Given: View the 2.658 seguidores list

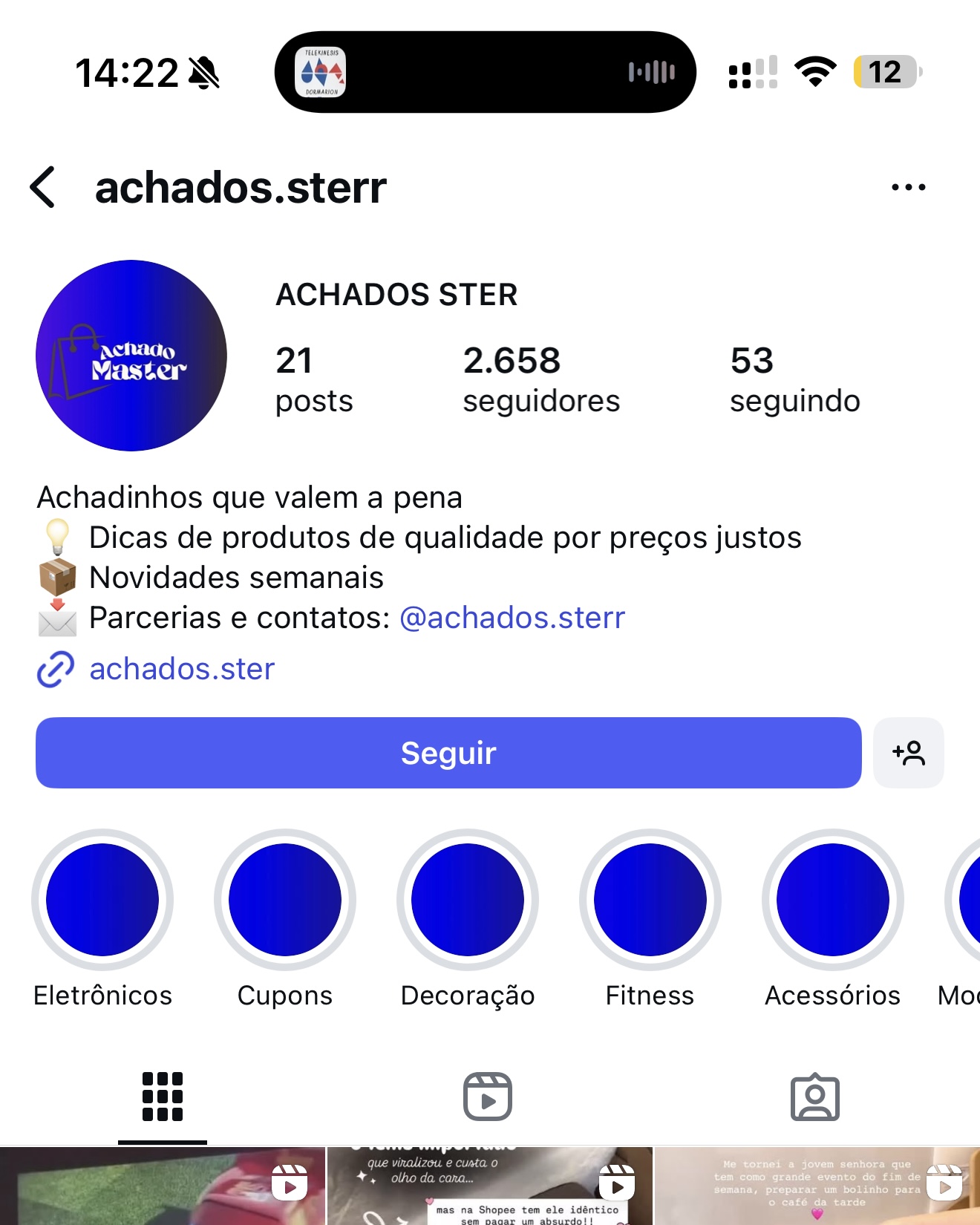Looking at the screenshot, I should 540,379.
